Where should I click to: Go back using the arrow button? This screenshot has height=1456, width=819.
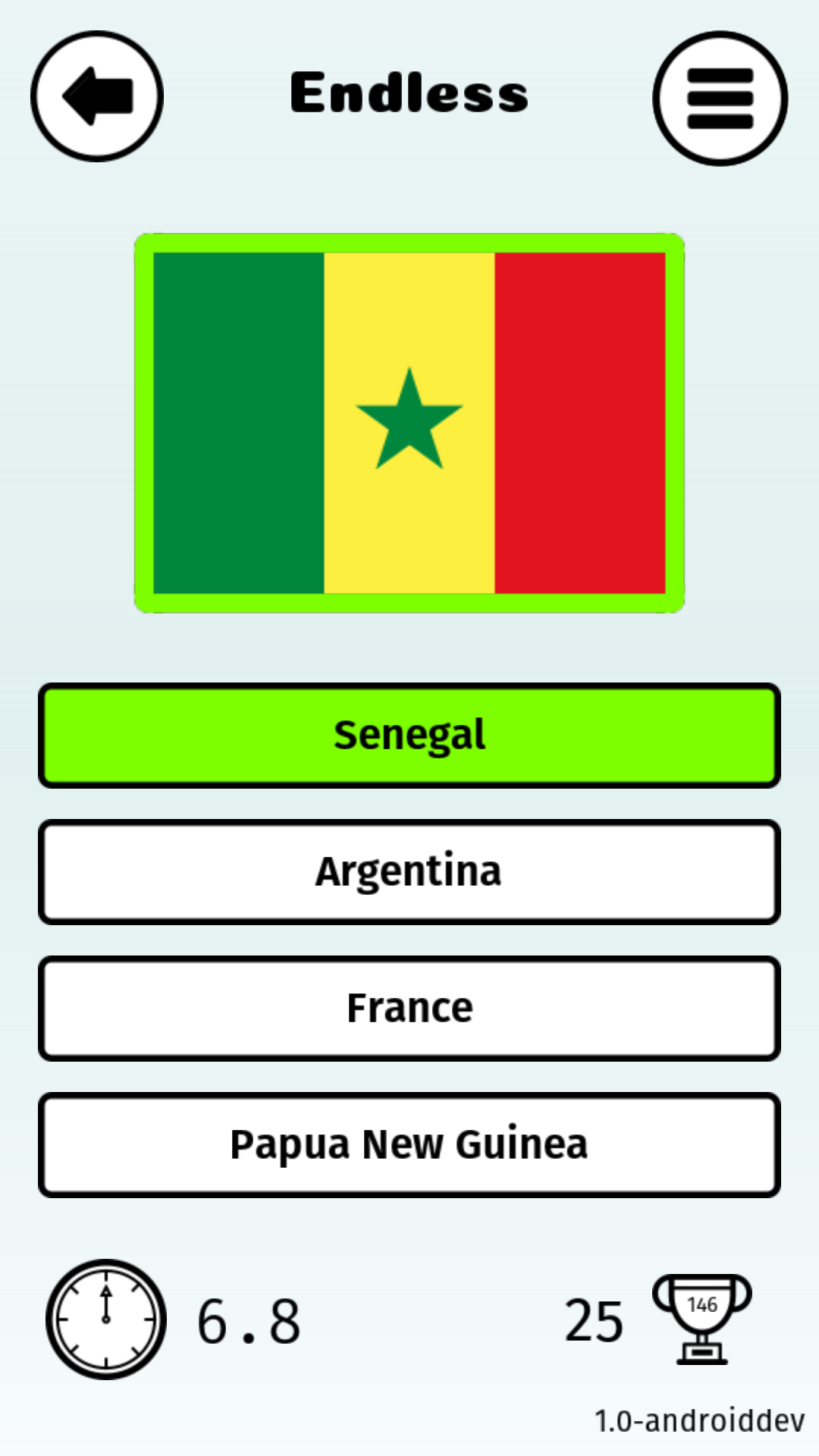click(x=97, y=96)
